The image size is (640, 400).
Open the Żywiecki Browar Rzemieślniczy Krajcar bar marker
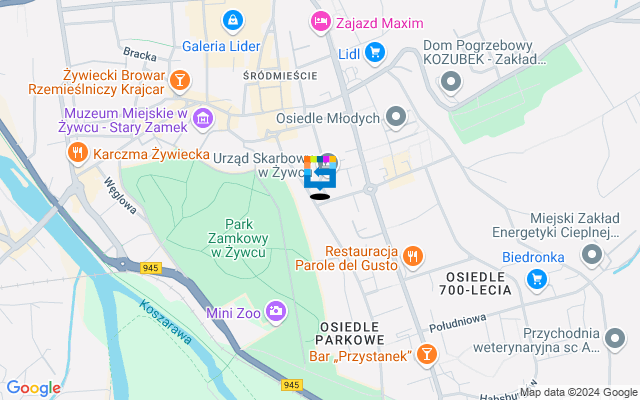[x=179, y=80]
